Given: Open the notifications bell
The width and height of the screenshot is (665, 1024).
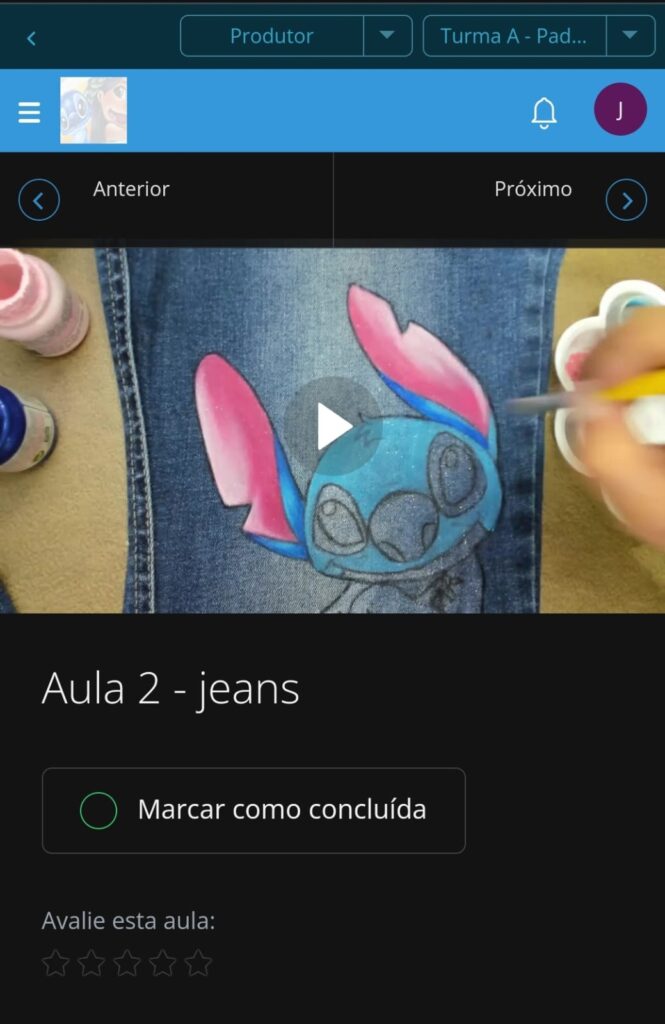Looking at the screenshot, I should 544,113.
